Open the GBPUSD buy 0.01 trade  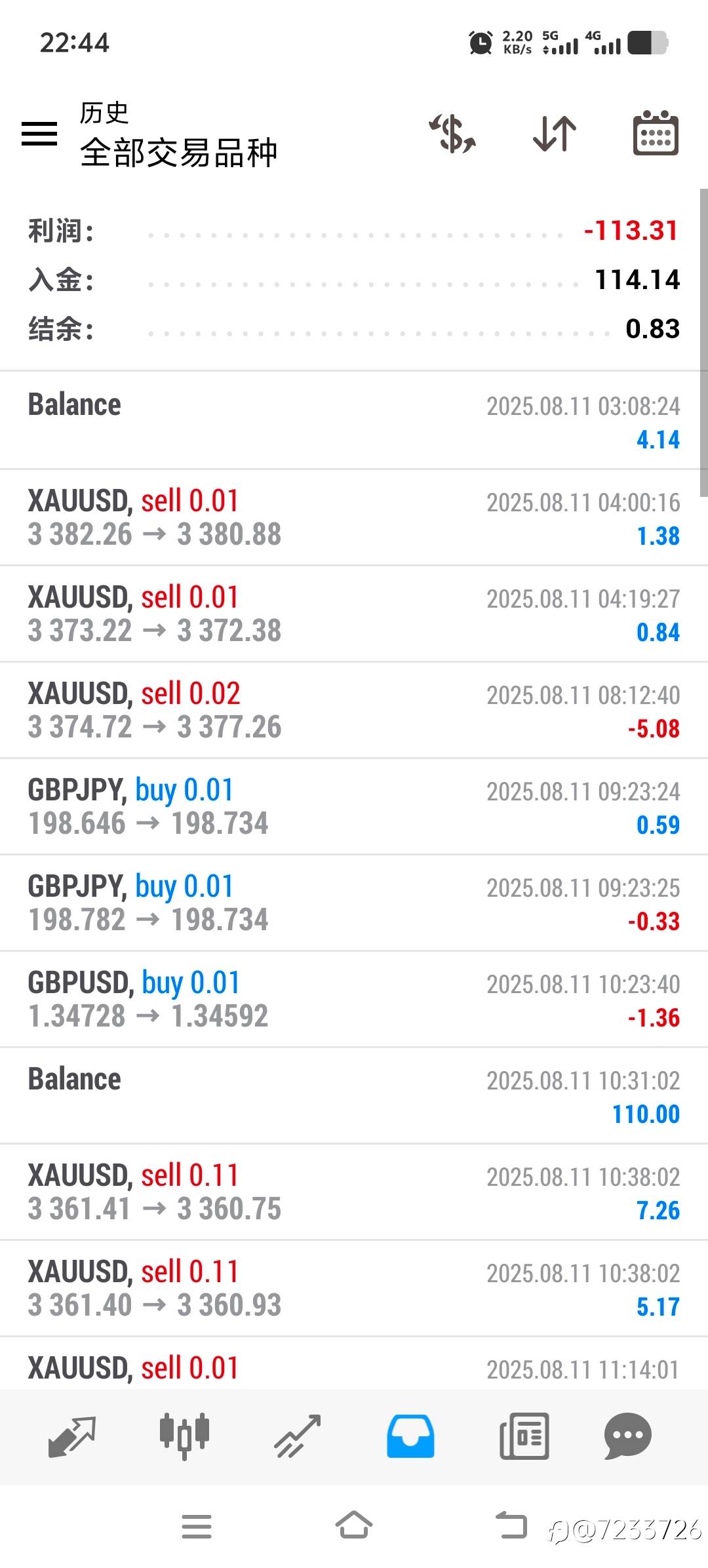pos(354,999)
